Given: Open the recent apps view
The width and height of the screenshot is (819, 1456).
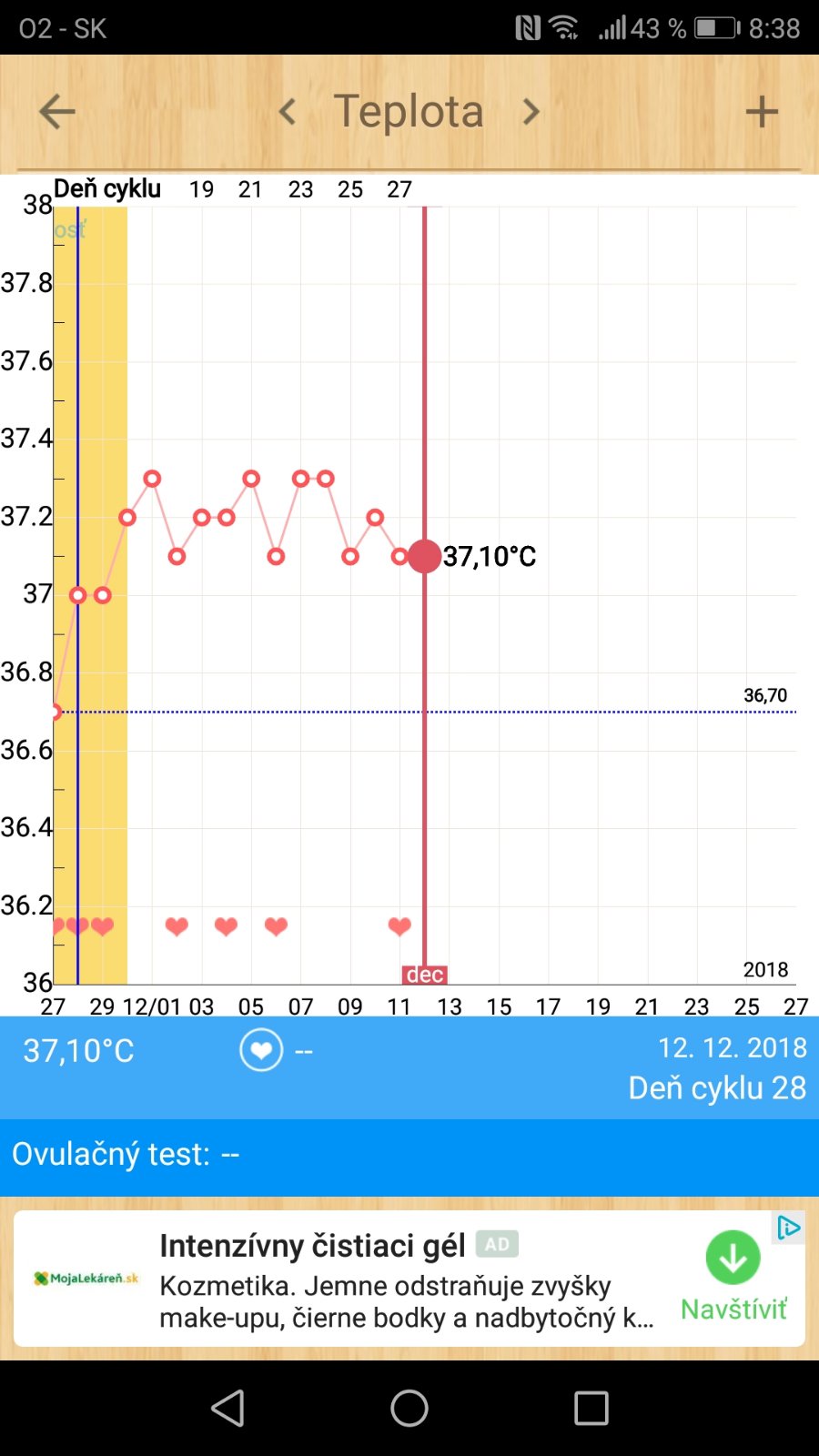Looking at the screenshot, I should 591,1409.
